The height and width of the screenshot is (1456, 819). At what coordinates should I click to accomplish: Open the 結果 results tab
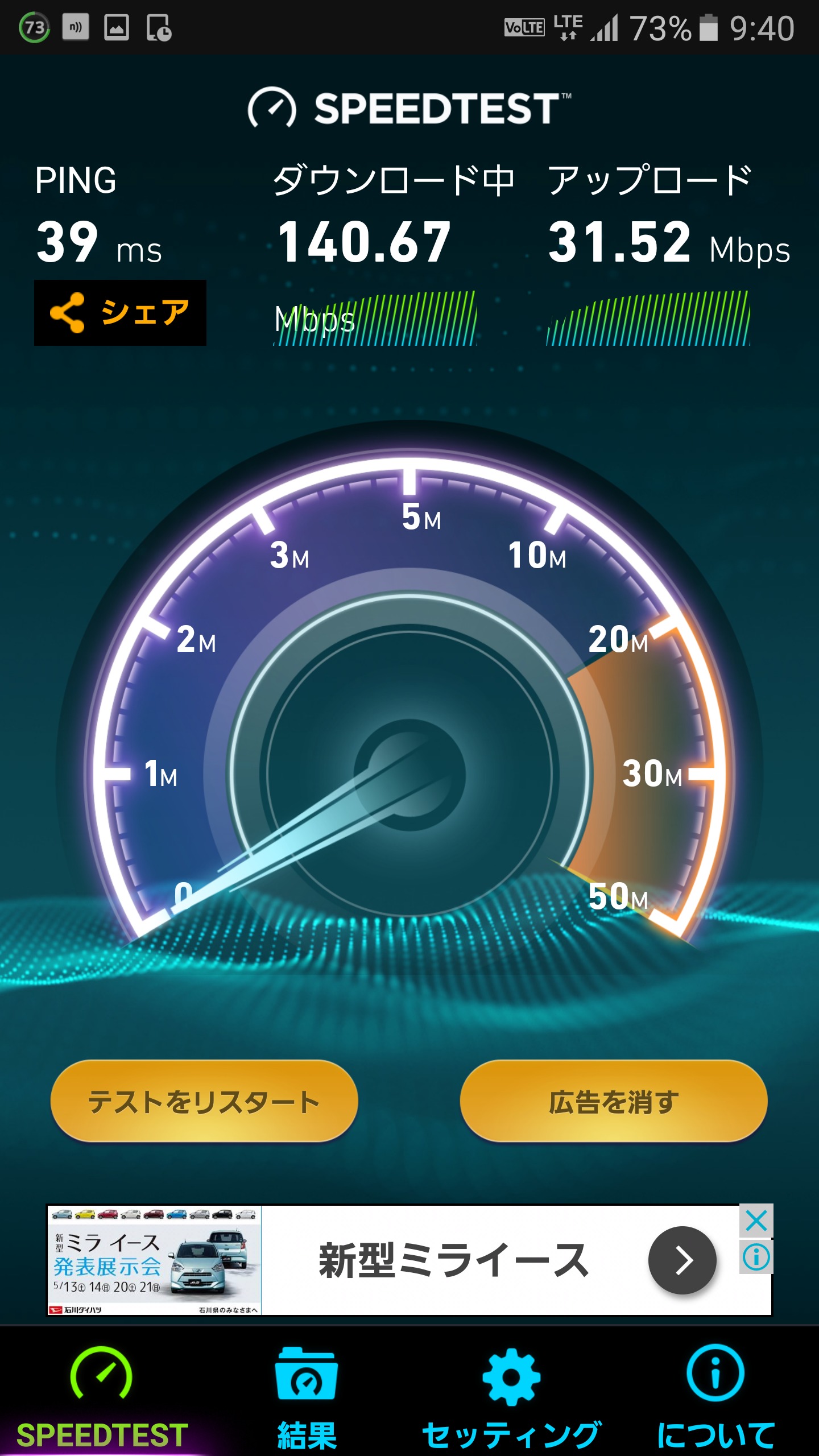coord(307,1393)
